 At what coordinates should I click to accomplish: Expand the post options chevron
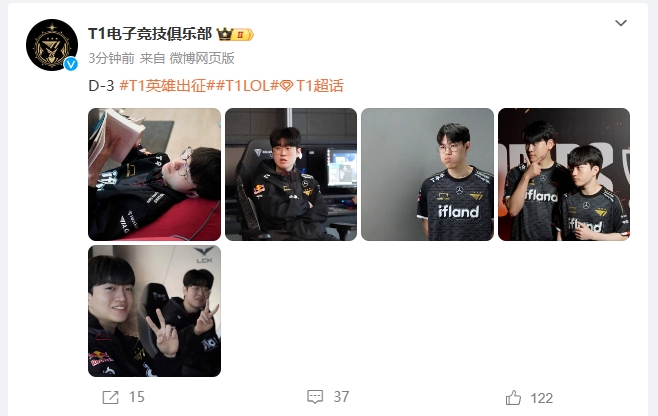click(x=620, y=23)
